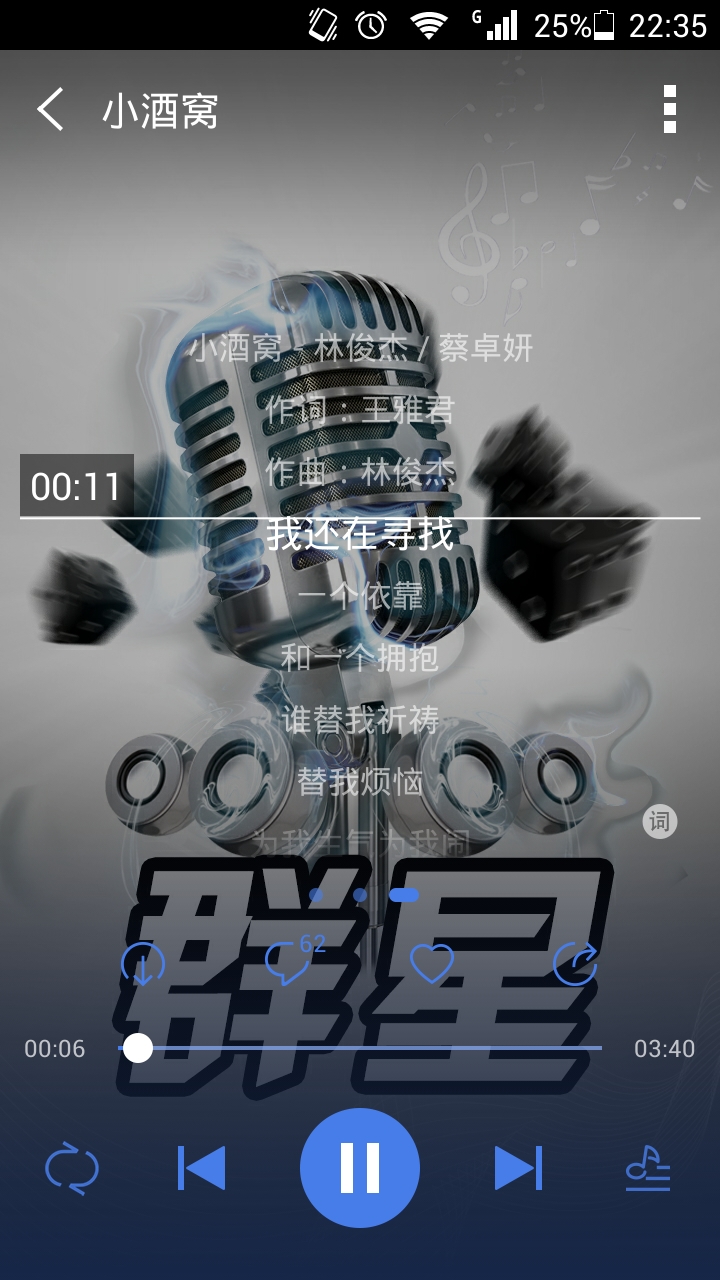Screen dimensions: 720x1280
Task: Share this song
Action: (x=576, y=964)
